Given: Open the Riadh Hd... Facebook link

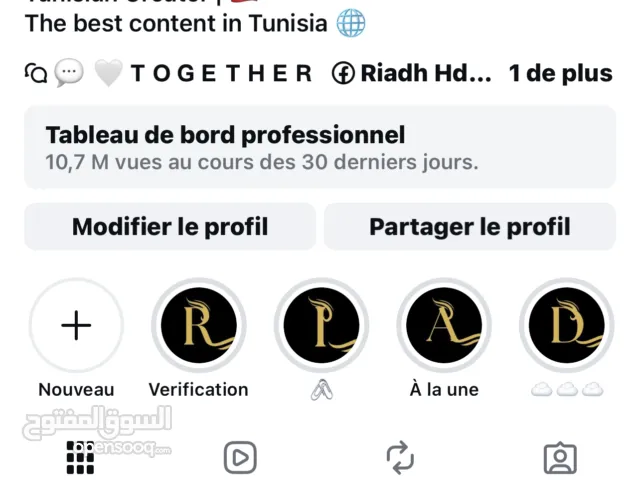Looking at the screenshot, I should (x=412, y=73).
